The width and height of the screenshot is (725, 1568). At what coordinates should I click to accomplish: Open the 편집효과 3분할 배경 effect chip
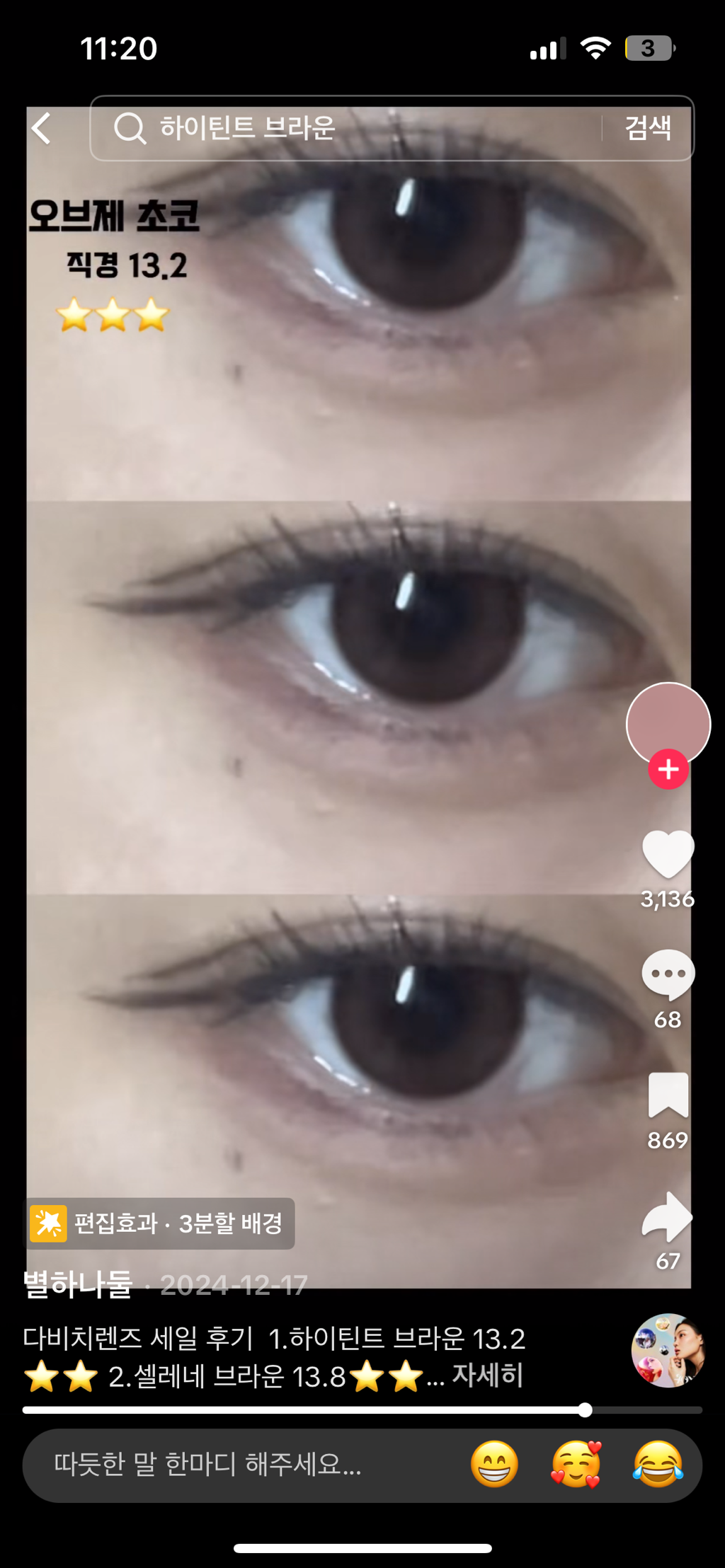pyautogui.click(x=160, y=1223)
